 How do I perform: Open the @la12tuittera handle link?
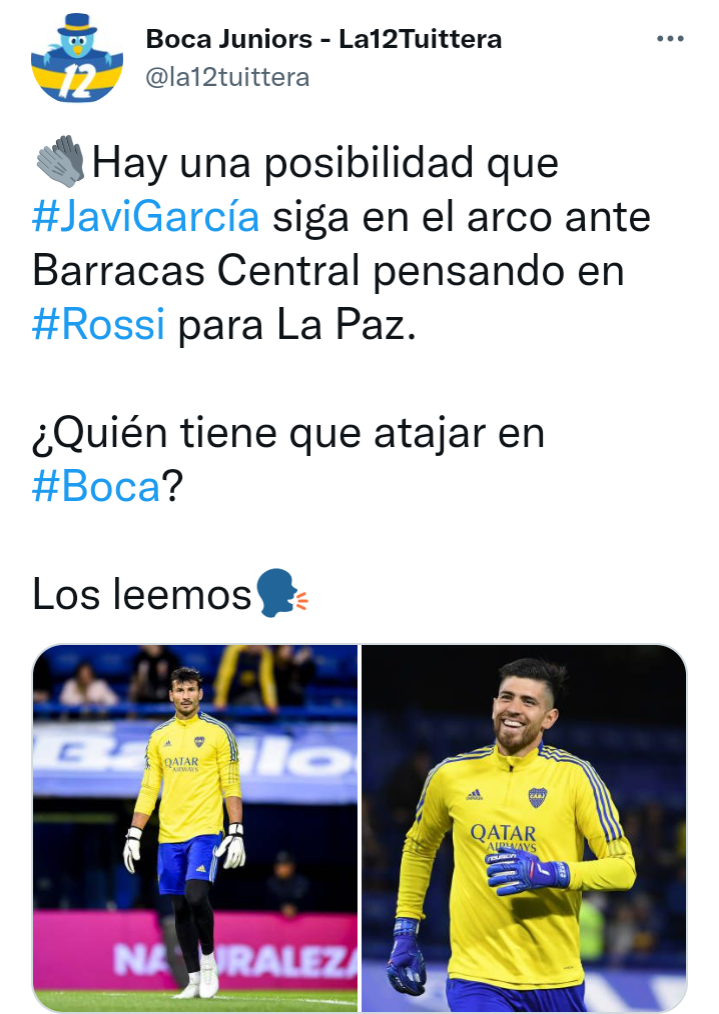point(228,77)
